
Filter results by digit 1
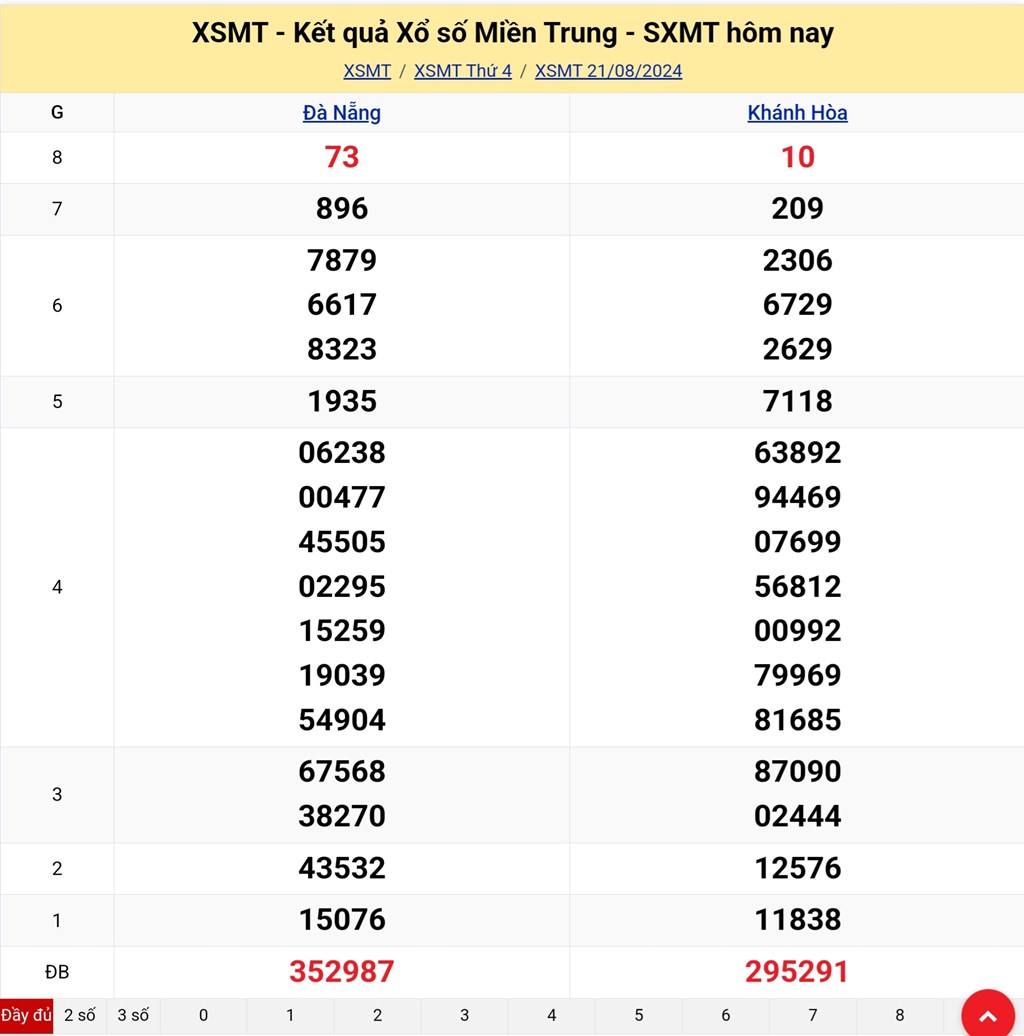[x=290, y=1015]
